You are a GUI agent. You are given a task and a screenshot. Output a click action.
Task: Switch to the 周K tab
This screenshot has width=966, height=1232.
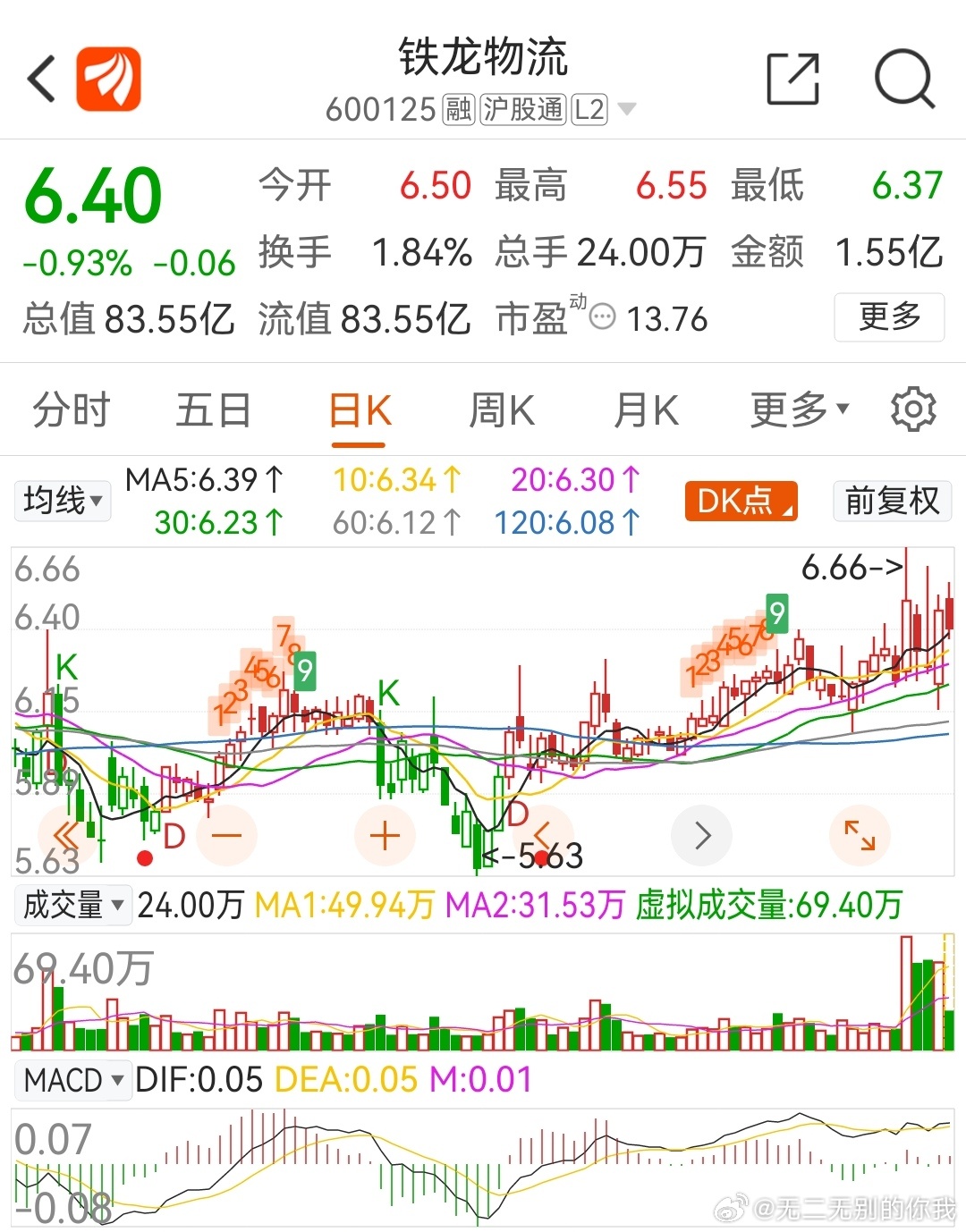(502, 411)
